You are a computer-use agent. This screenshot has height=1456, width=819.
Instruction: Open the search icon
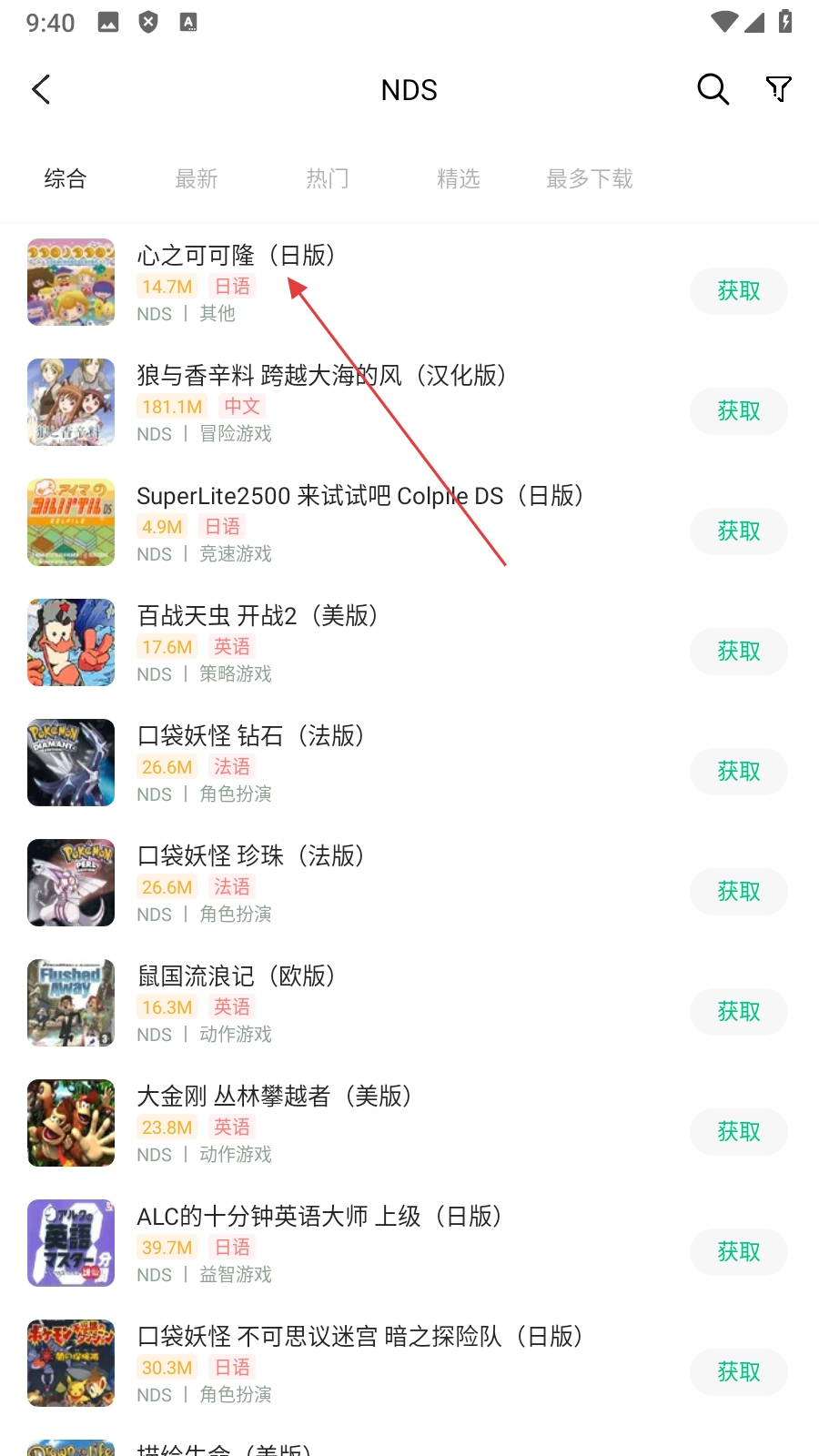713,89
